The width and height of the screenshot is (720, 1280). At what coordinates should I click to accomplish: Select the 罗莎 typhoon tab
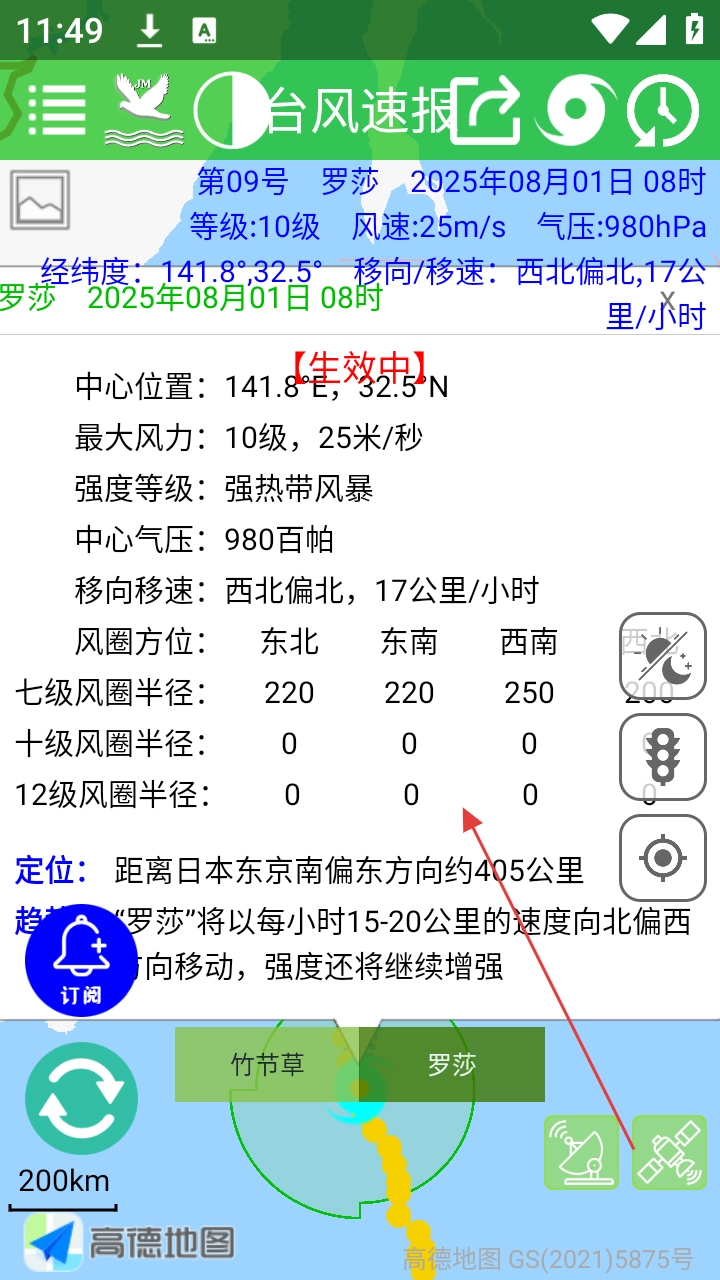click(x=452, y=1065)
